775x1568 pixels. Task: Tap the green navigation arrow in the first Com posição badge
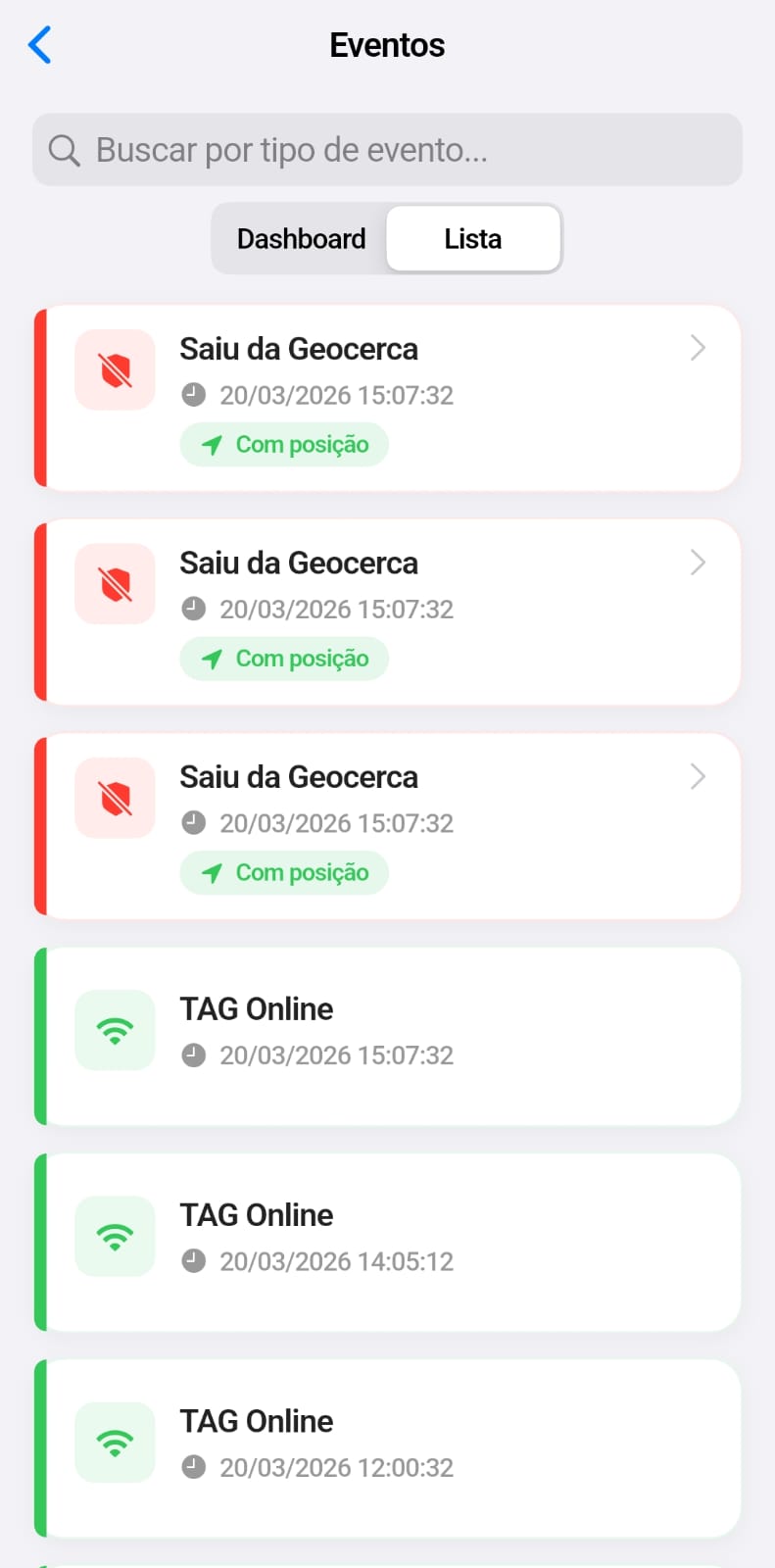click(x=214, y=444)
